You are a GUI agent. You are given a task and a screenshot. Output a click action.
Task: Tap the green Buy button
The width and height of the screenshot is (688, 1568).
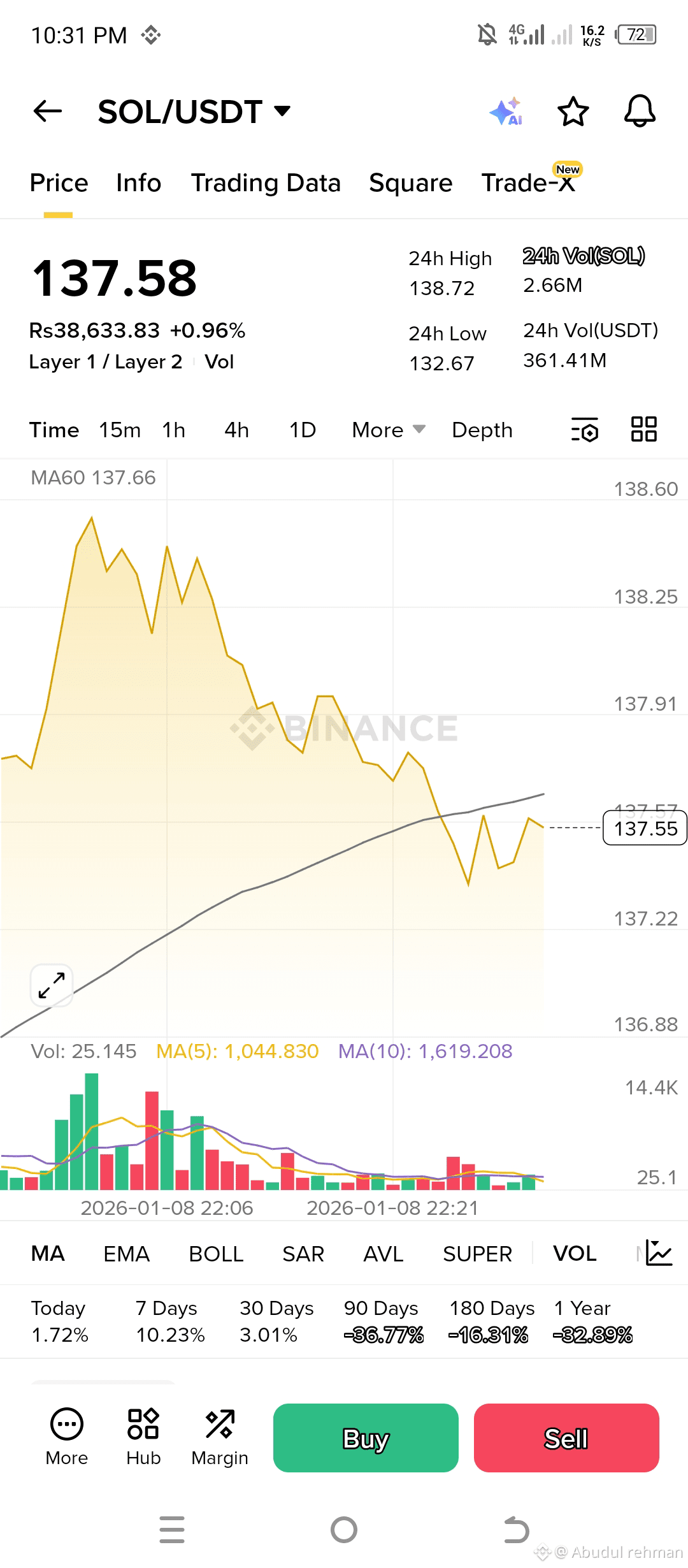[x=366, y=1438]
